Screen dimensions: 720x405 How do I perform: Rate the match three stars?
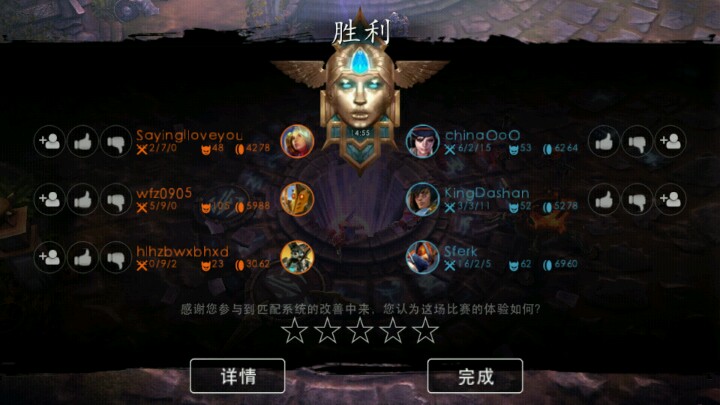360,331
